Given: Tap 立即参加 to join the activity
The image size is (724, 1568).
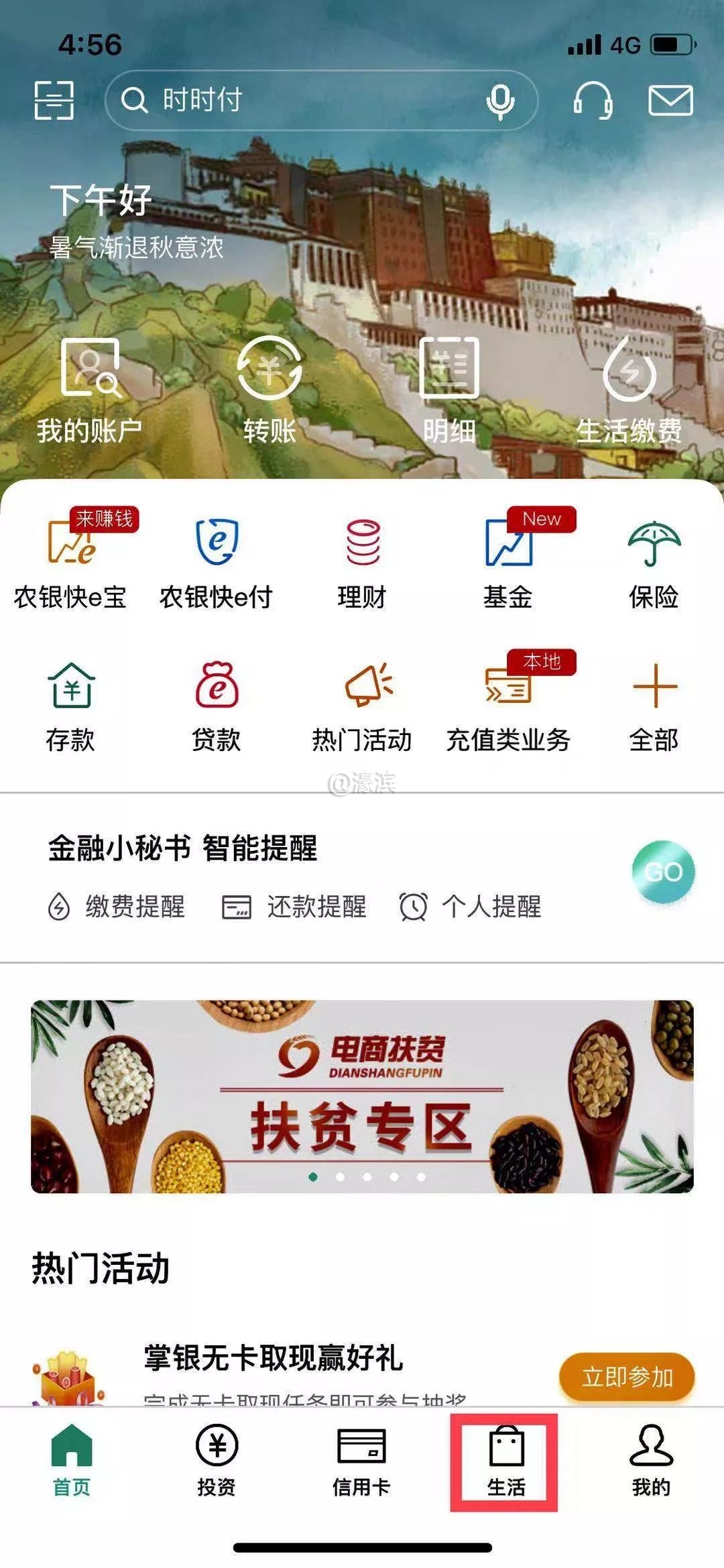Looking at the screenshot, I should coord(627,1377).
